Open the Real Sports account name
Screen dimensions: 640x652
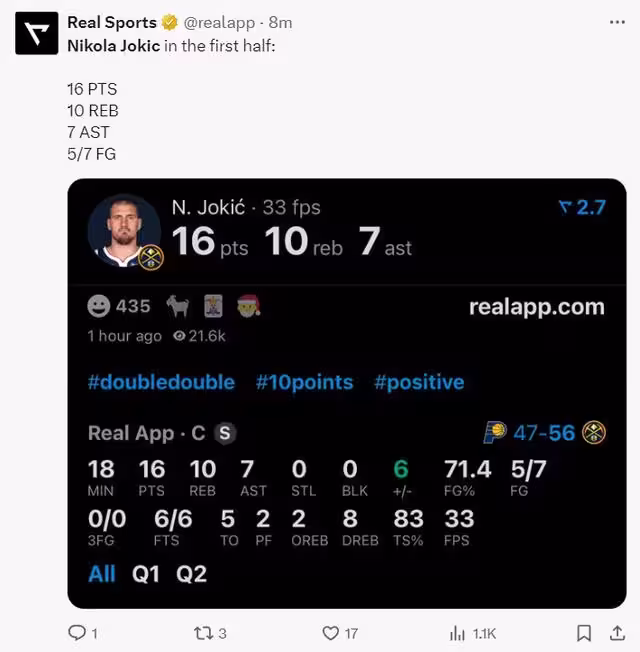click(111, 22)
